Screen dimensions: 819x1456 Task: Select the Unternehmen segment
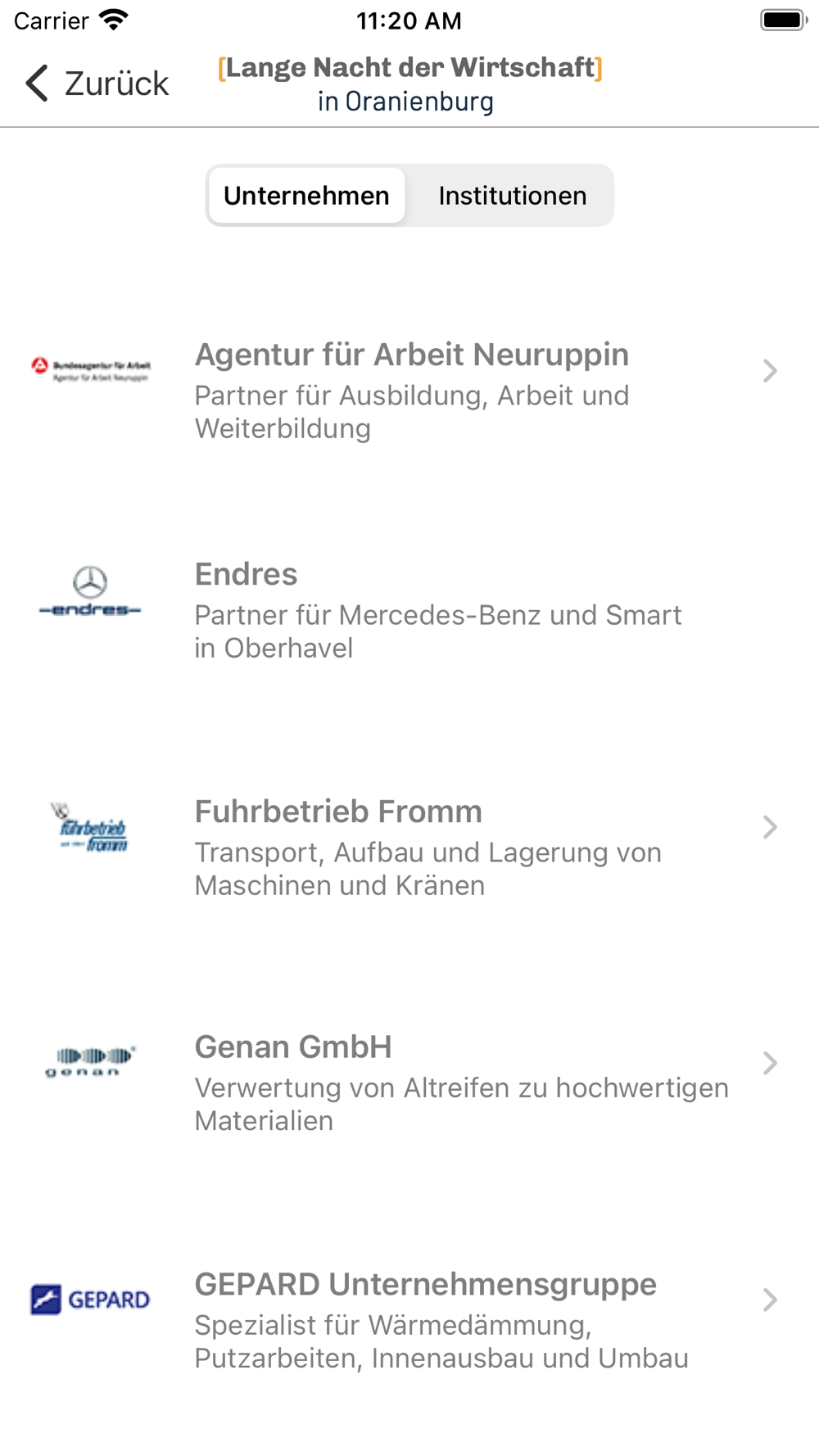(x=306, y=196)
